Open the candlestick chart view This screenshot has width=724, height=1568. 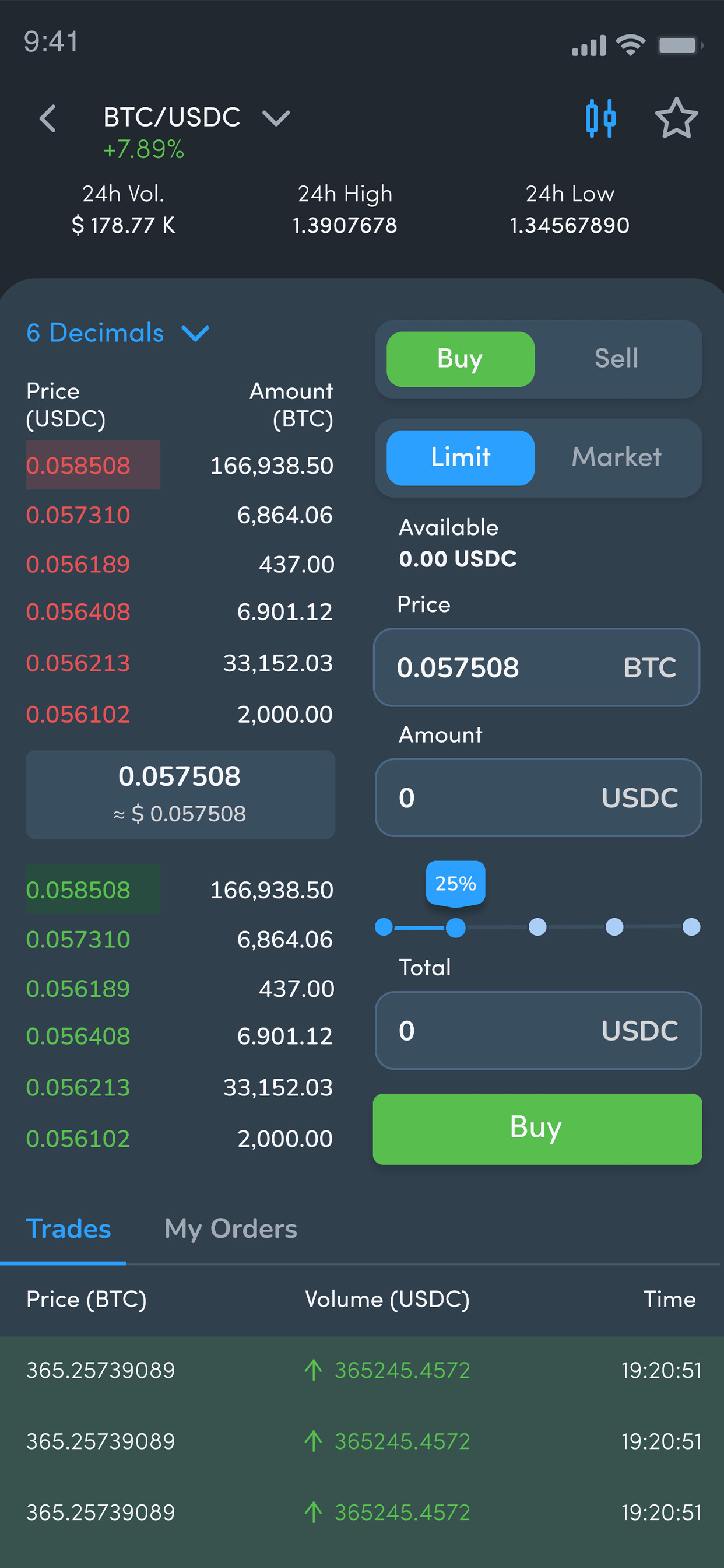pos(600,118)
